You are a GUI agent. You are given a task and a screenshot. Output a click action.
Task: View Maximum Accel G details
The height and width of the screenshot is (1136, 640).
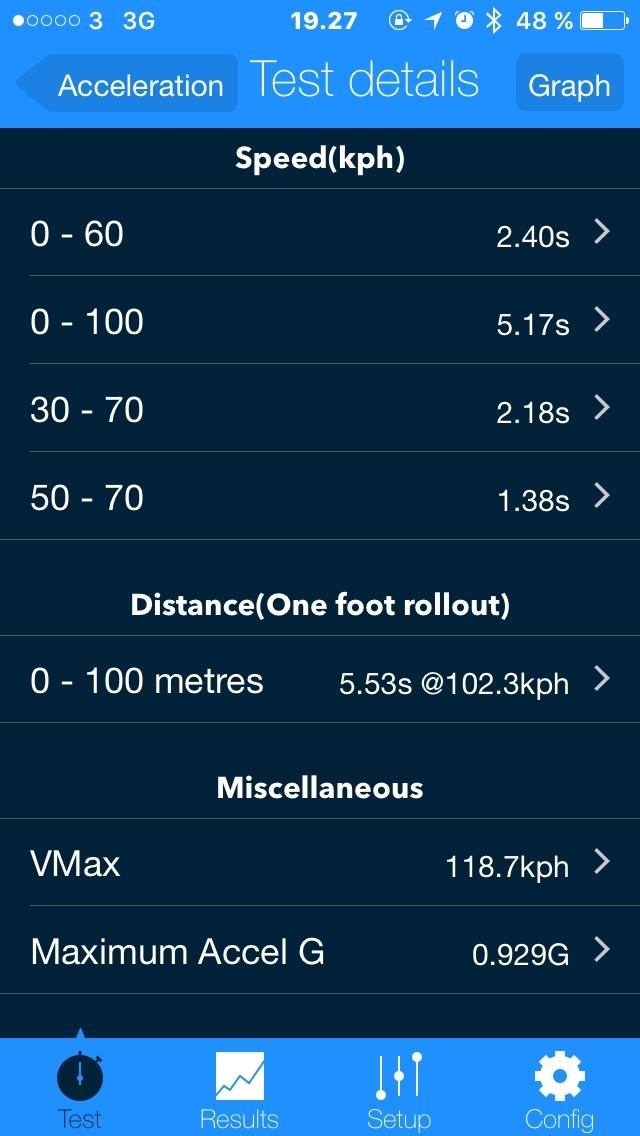320,952
